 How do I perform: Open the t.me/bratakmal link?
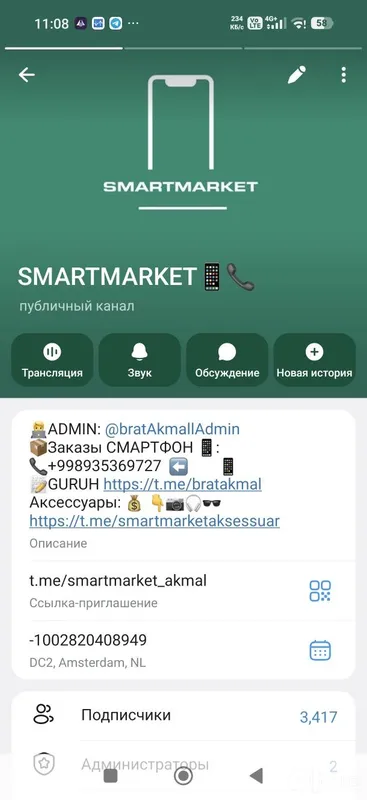182,484
